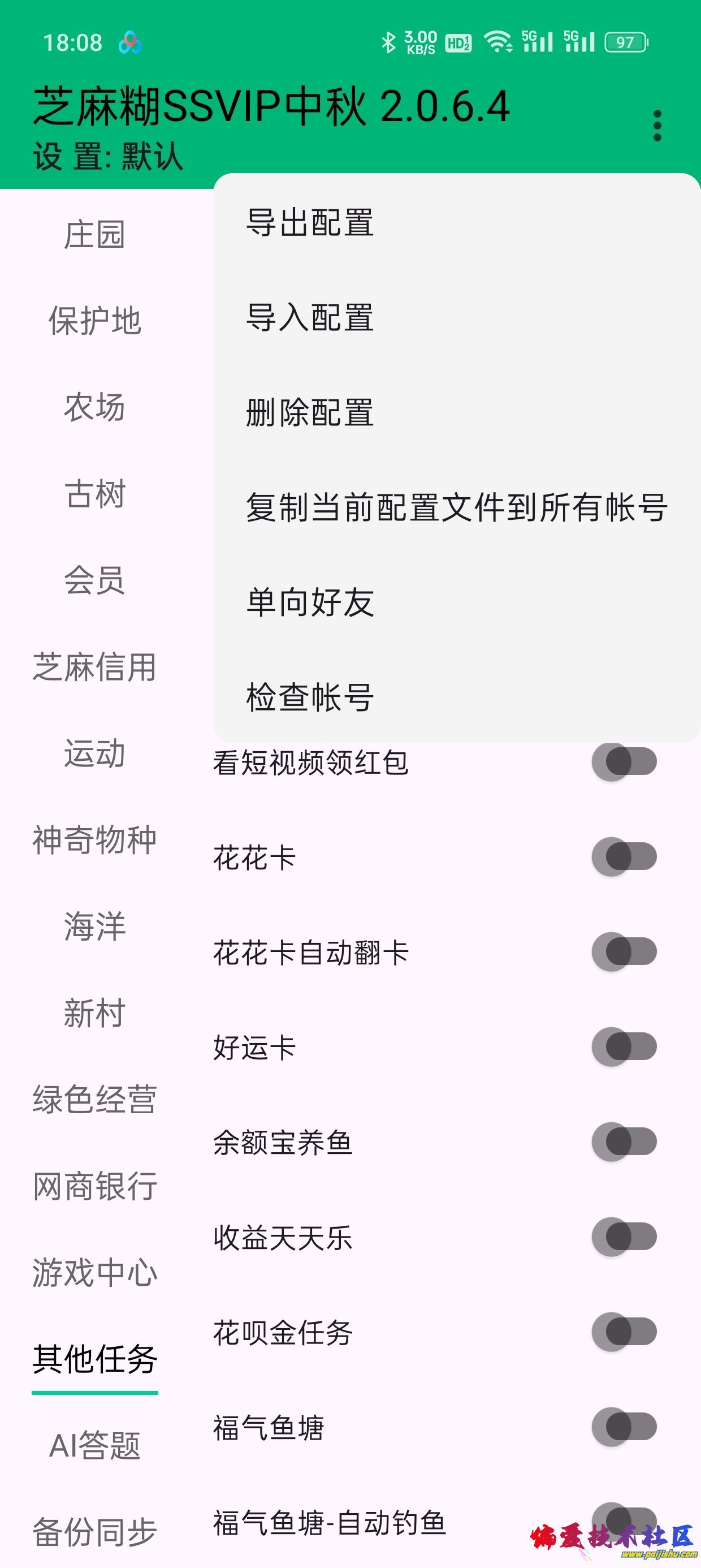Switch to 芝麻信用 tab

point(95,667)
